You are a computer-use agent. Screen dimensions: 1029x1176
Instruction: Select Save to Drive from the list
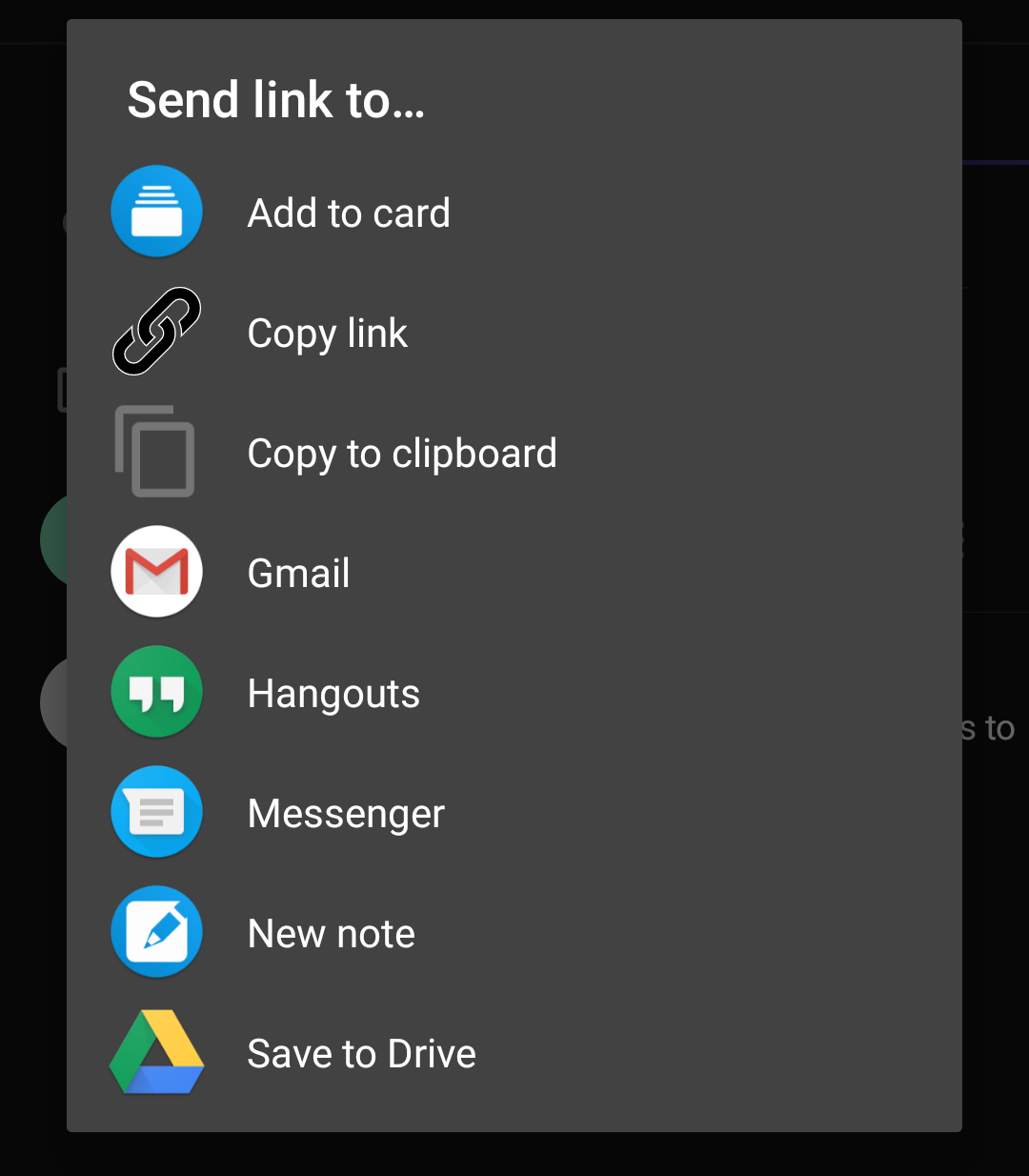point(361,1053)
